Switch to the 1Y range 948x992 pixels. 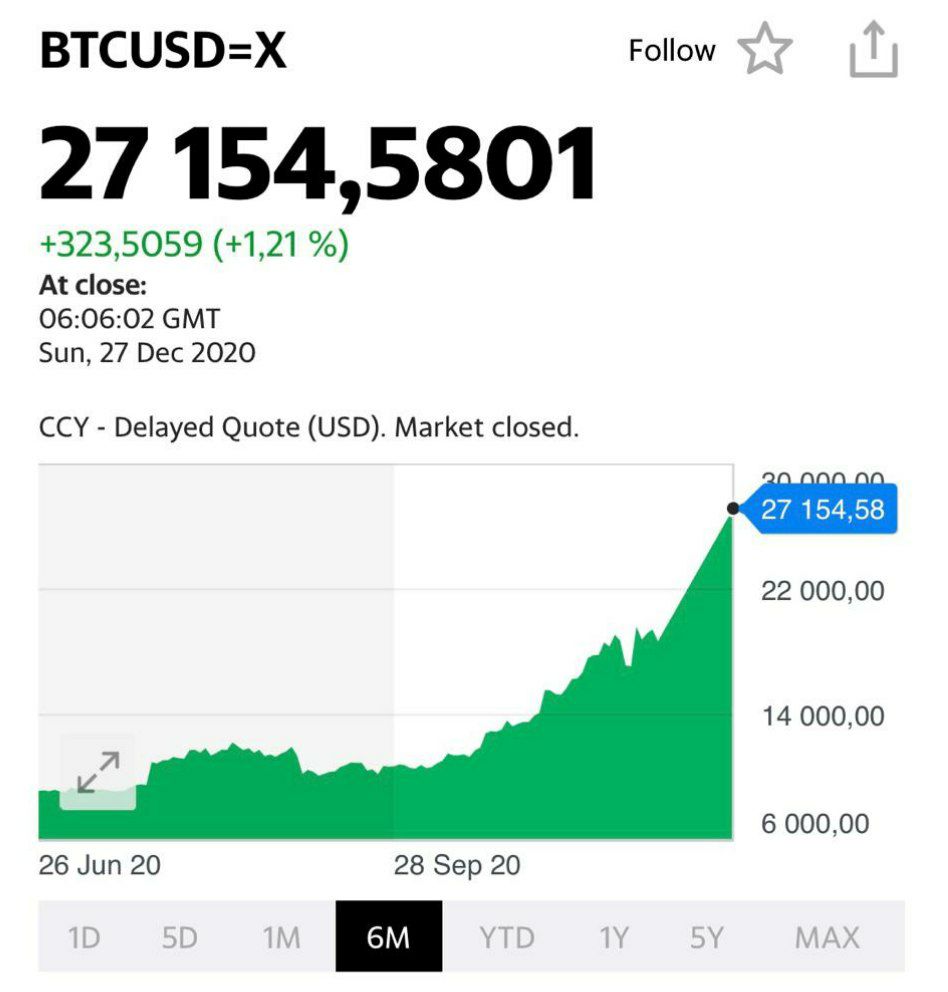point(614,937)
